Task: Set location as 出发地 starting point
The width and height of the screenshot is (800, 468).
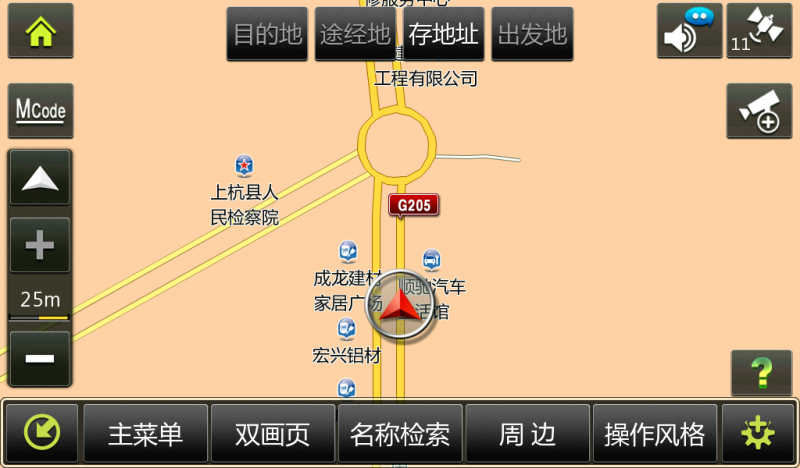Action: 532,35
